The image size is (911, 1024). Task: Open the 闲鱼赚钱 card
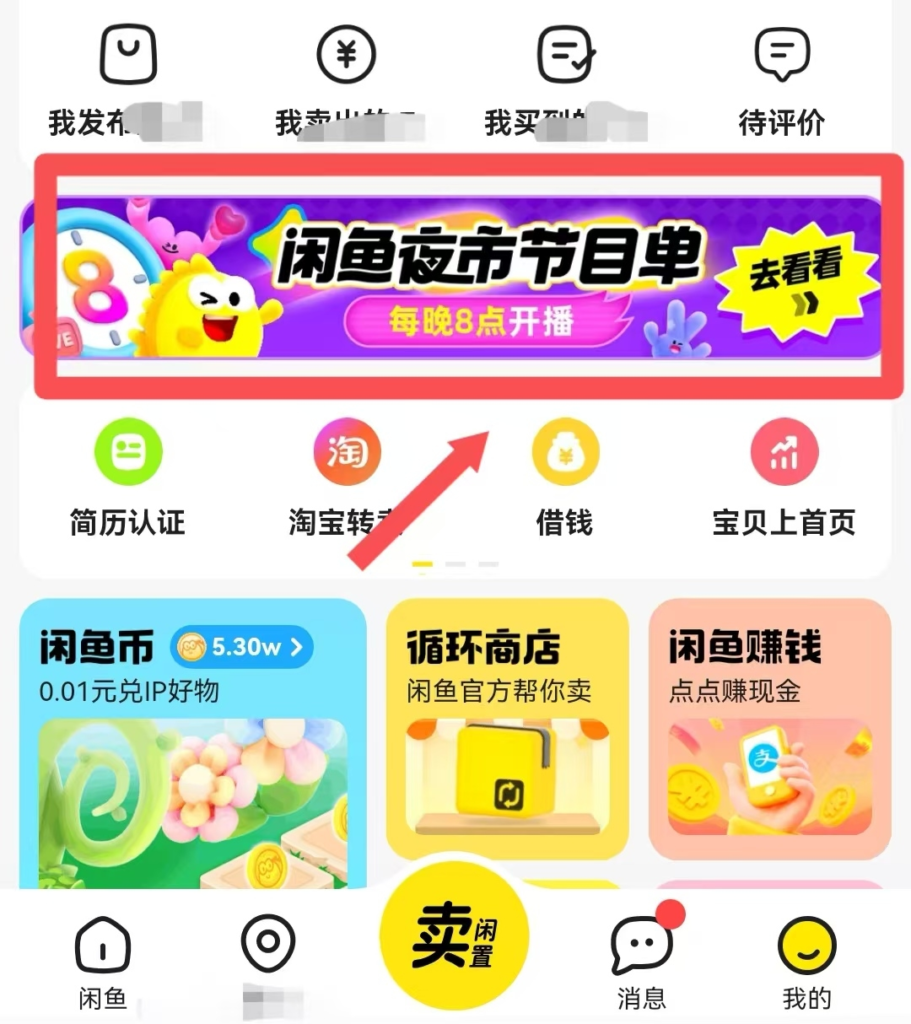tap(769, 730)
